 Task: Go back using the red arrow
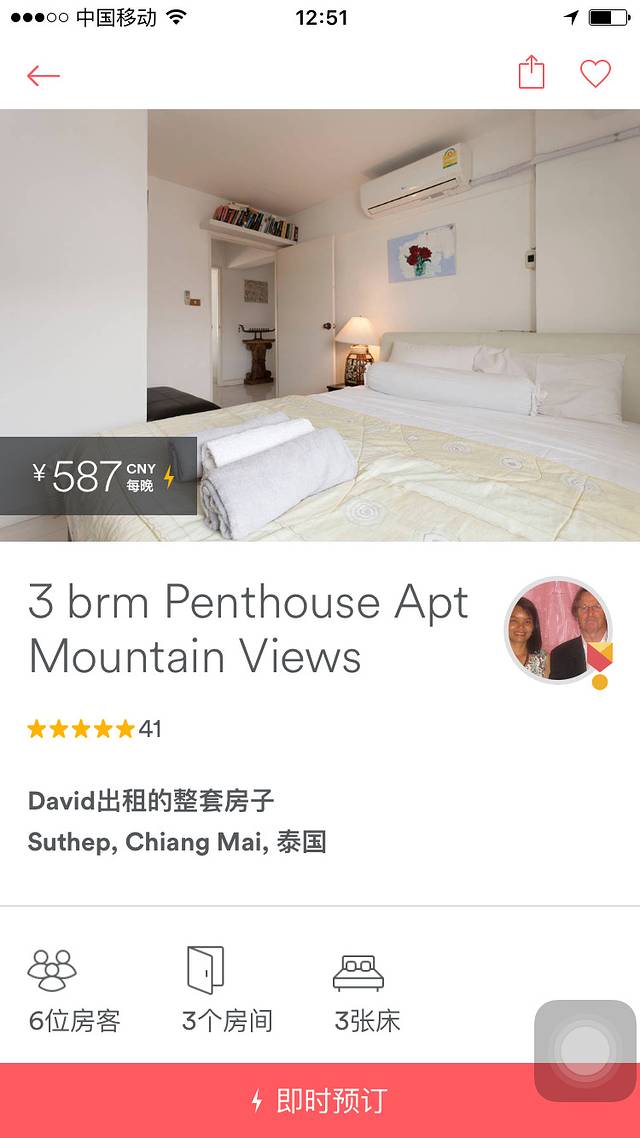click(x=44, y=76)
